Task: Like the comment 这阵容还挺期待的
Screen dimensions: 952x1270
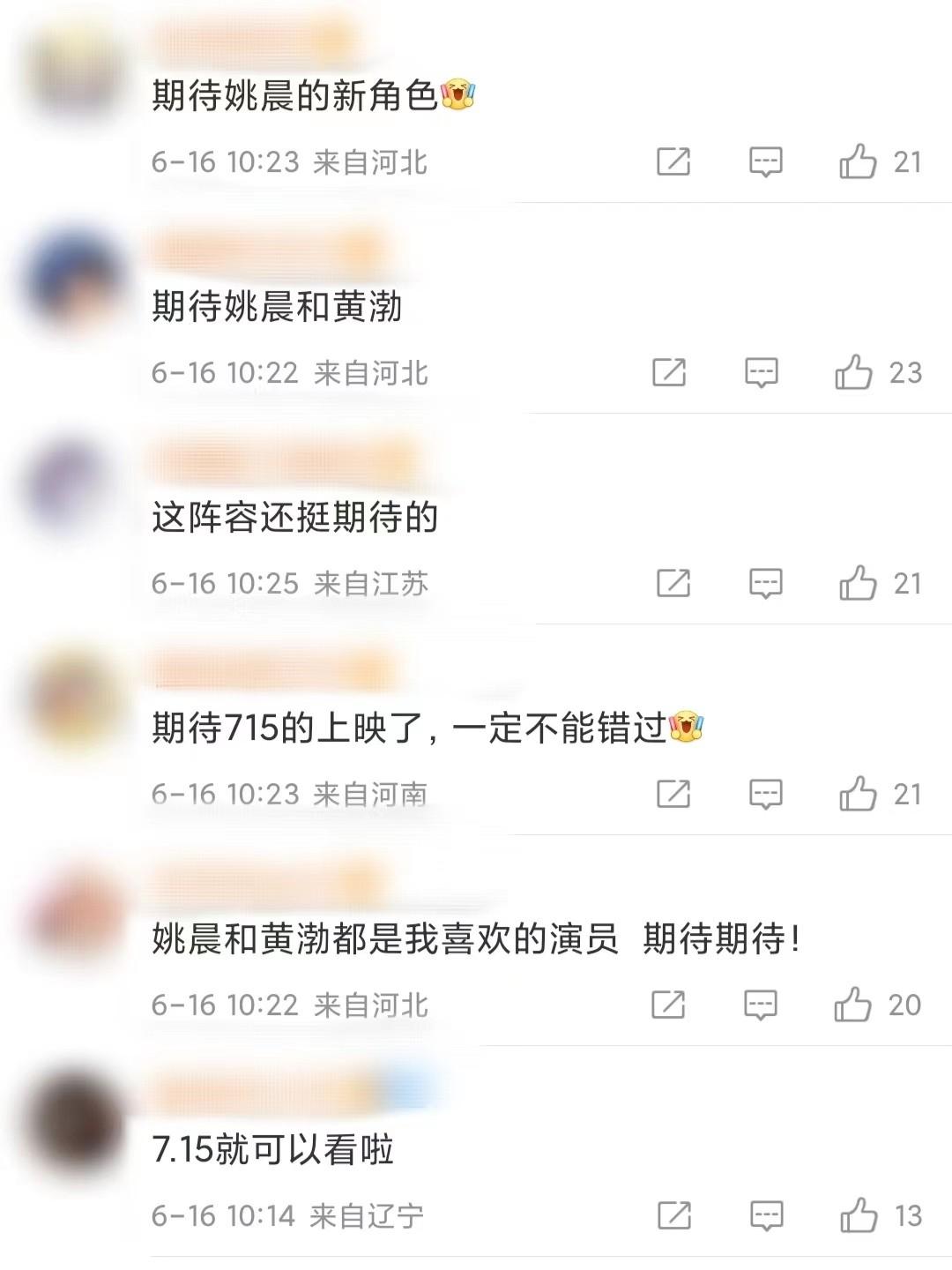Action: coord(858,583)
